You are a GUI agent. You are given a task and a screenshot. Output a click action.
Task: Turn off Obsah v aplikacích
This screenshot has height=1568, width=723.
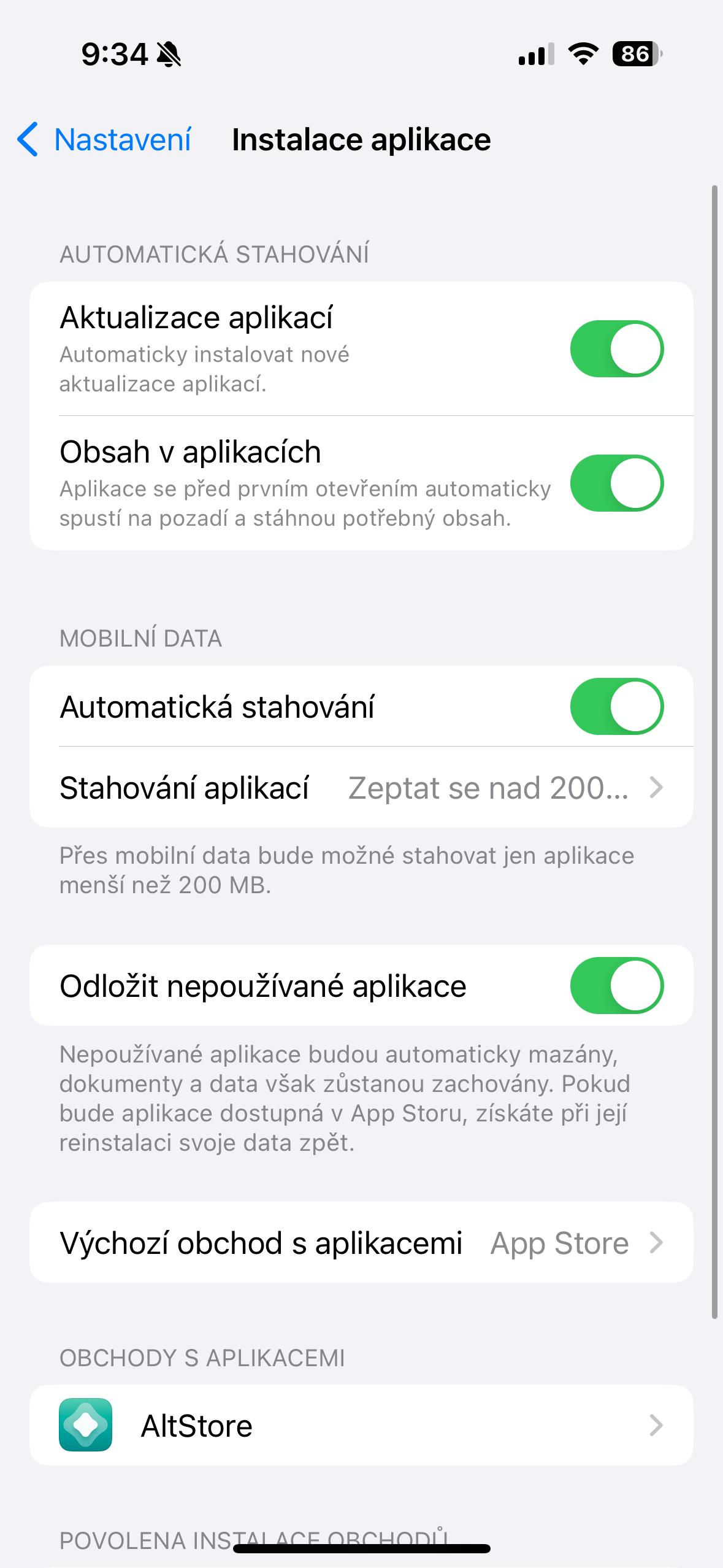[x=616, y=483]
